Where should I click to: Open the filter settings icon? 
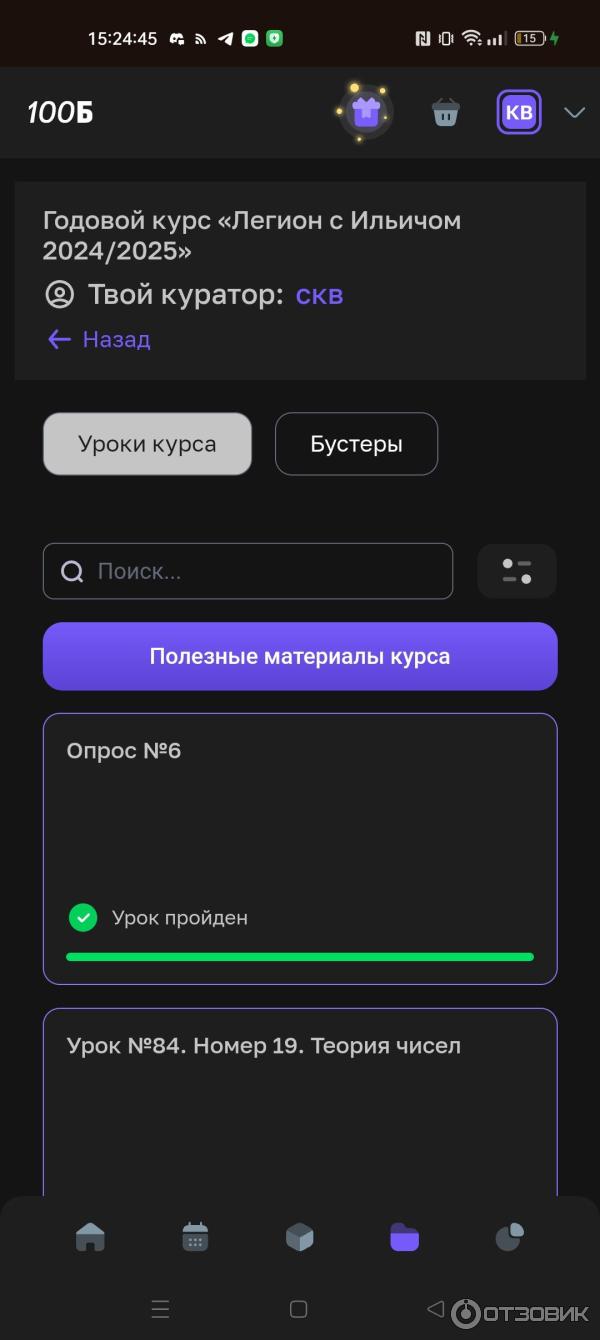click(x=517, y=571)
